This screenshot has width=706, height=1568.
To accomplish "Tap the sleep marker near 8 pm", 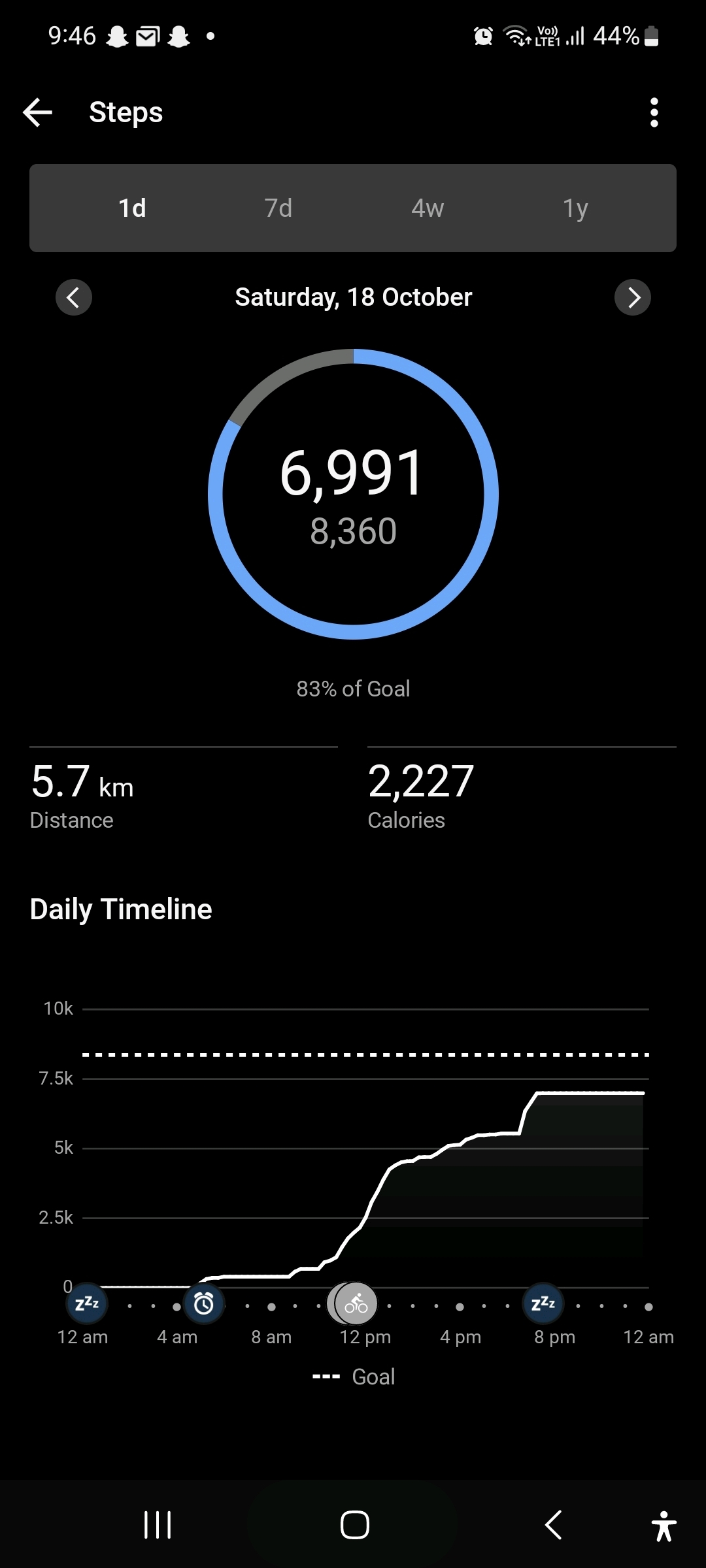I will tap(543, 1304).
